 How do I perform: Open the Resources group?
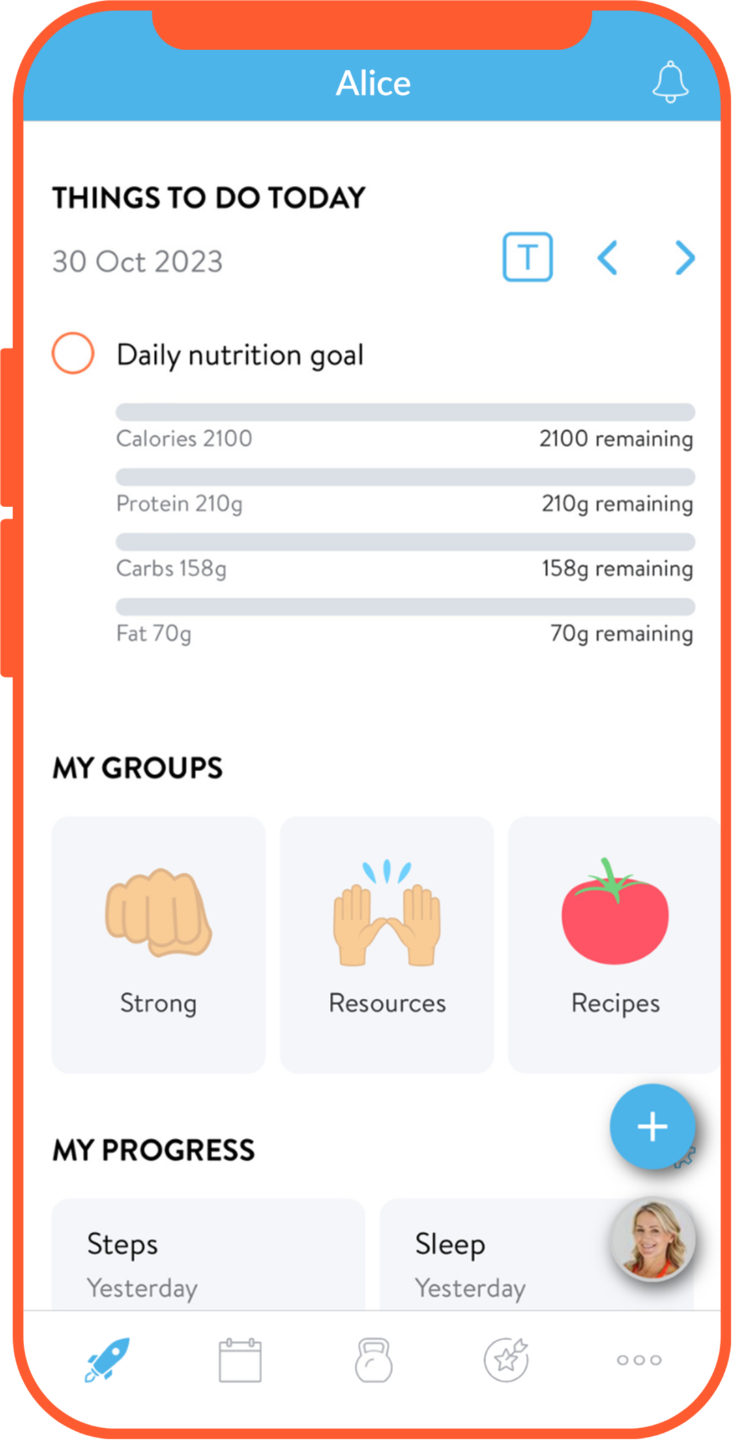387,945
